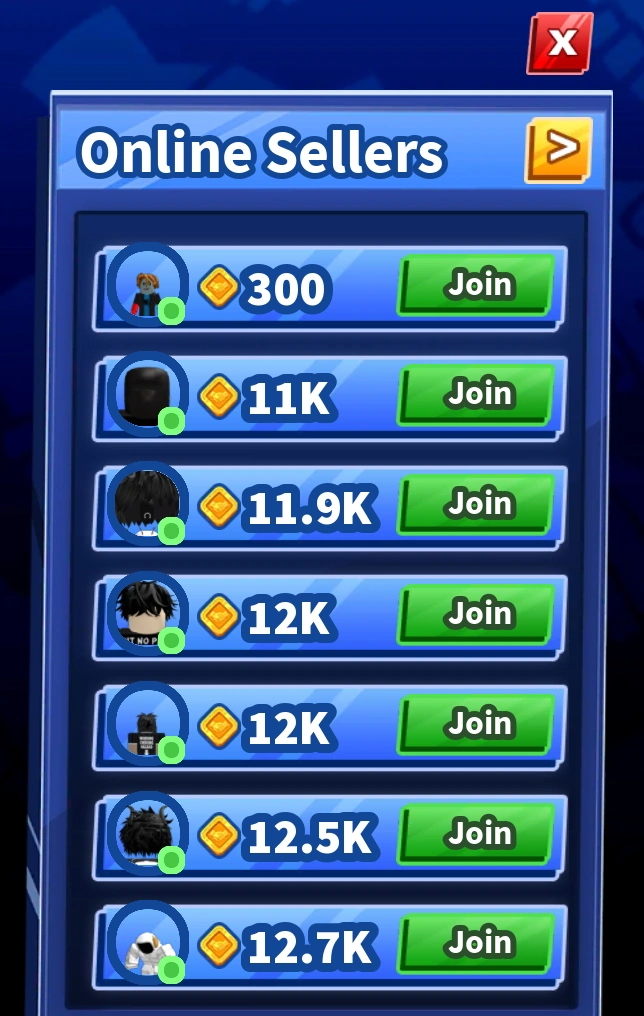
Task: Join the 12.5K seller
Action: (477, 833)
